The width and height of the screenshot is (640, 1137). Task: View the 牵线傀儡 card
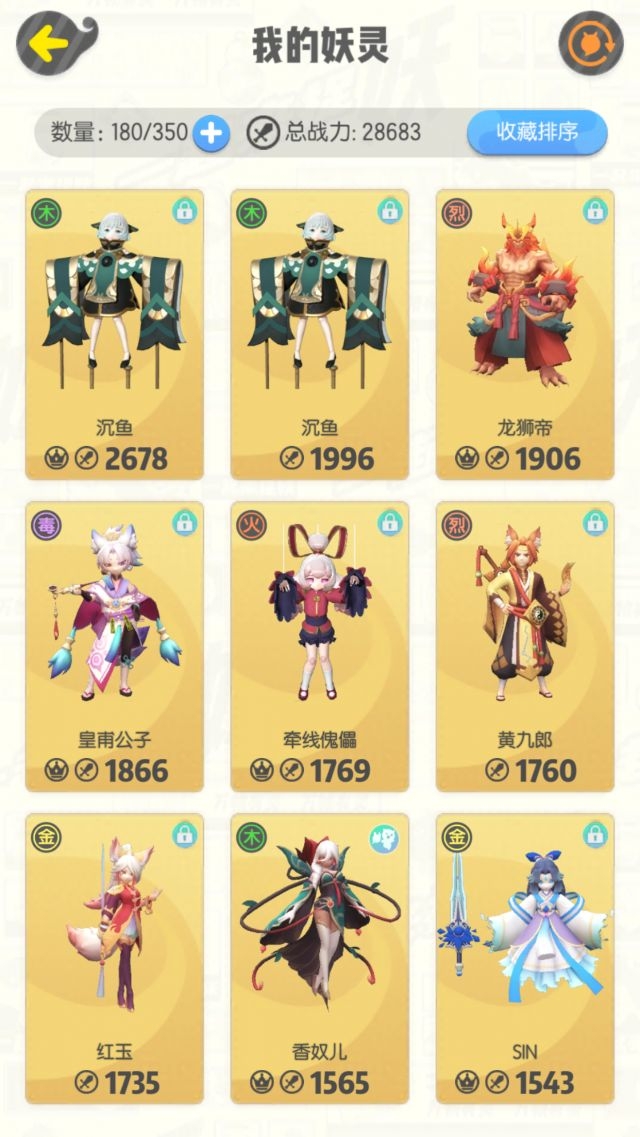click(319, 646)
